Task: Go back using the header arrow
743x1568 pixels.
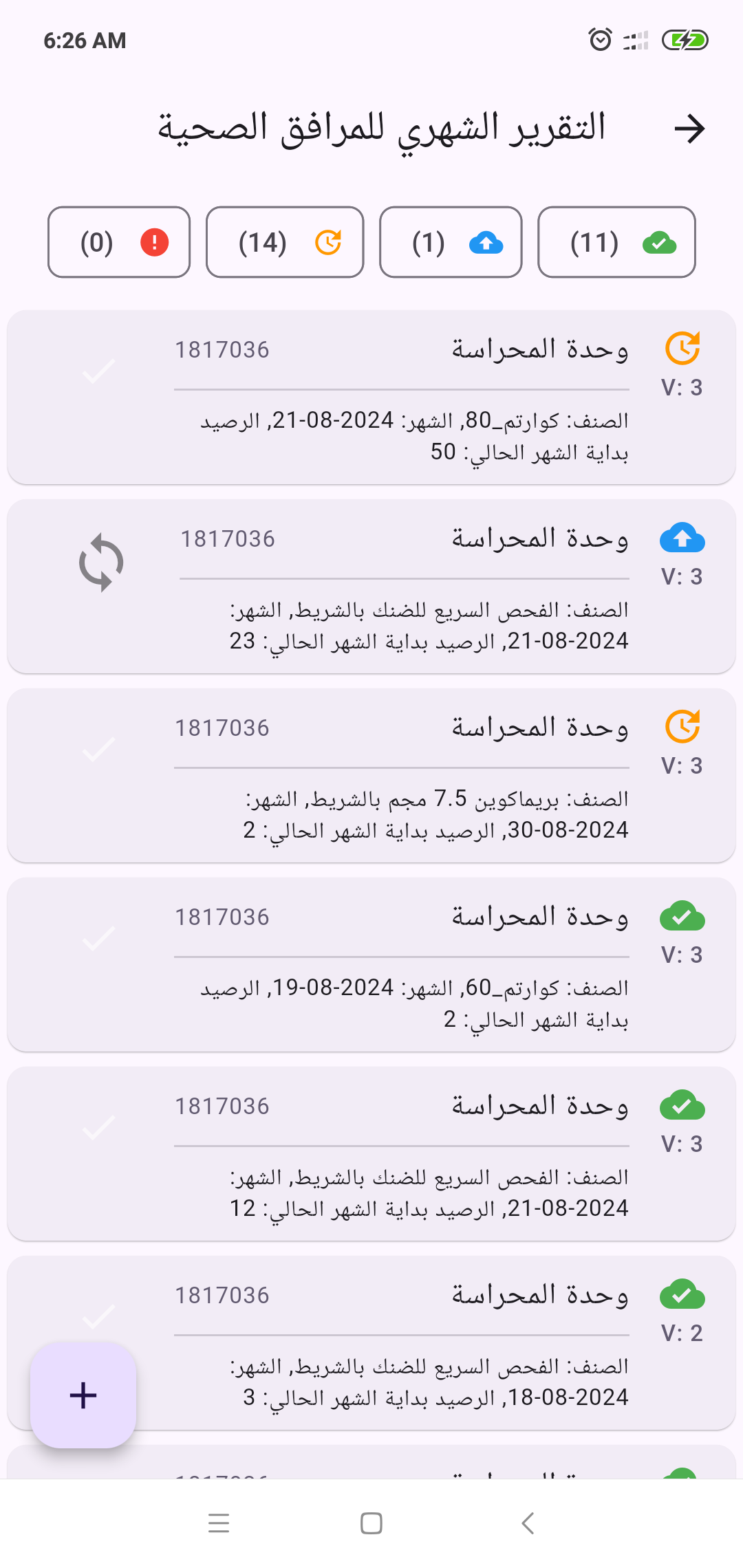Action: click(x=689, y=129)
